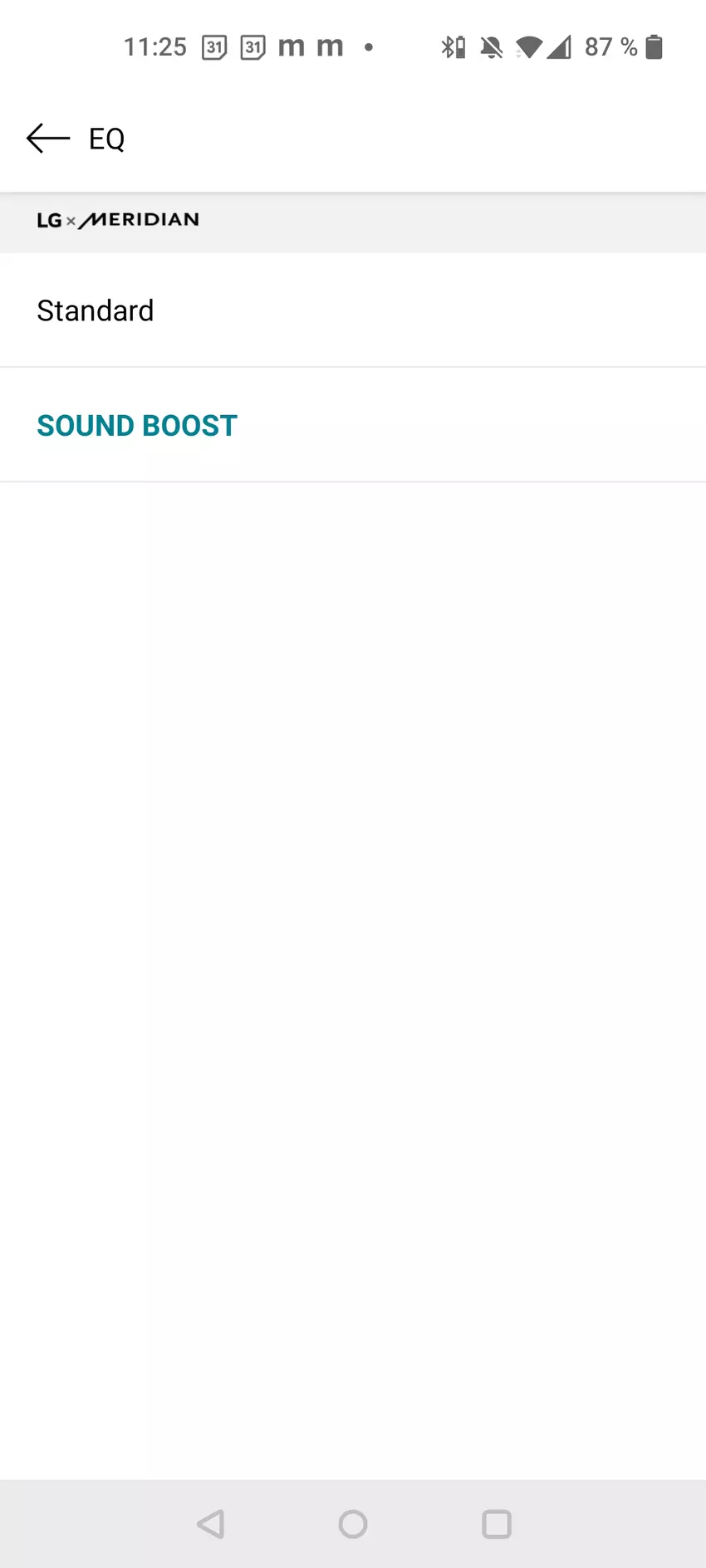Open recent apps from the navigation bar
The image size is (706, 1568).
pos(497,1524)
